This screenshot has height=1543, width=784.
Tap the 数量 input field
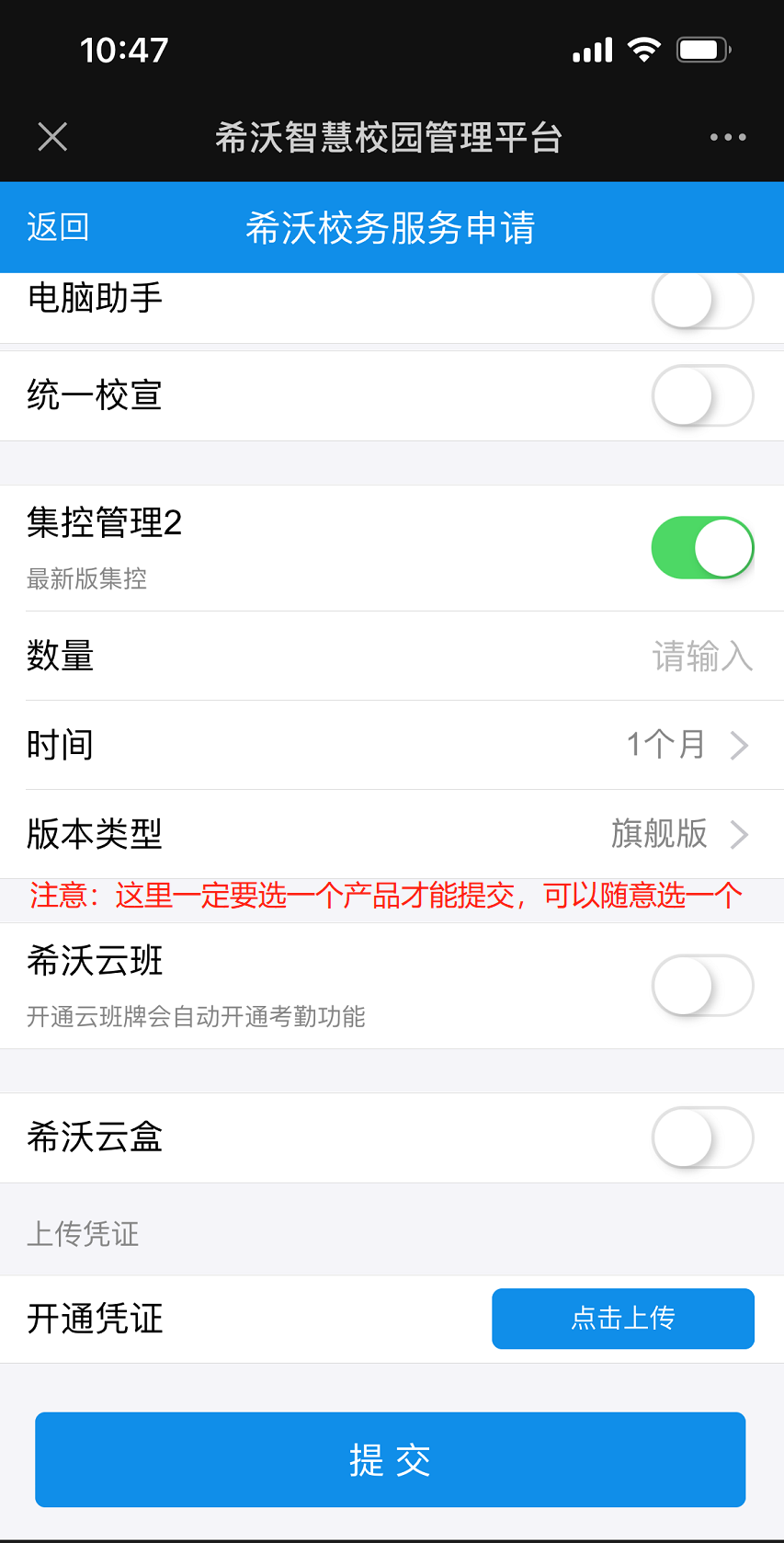[x=392, y=656]
